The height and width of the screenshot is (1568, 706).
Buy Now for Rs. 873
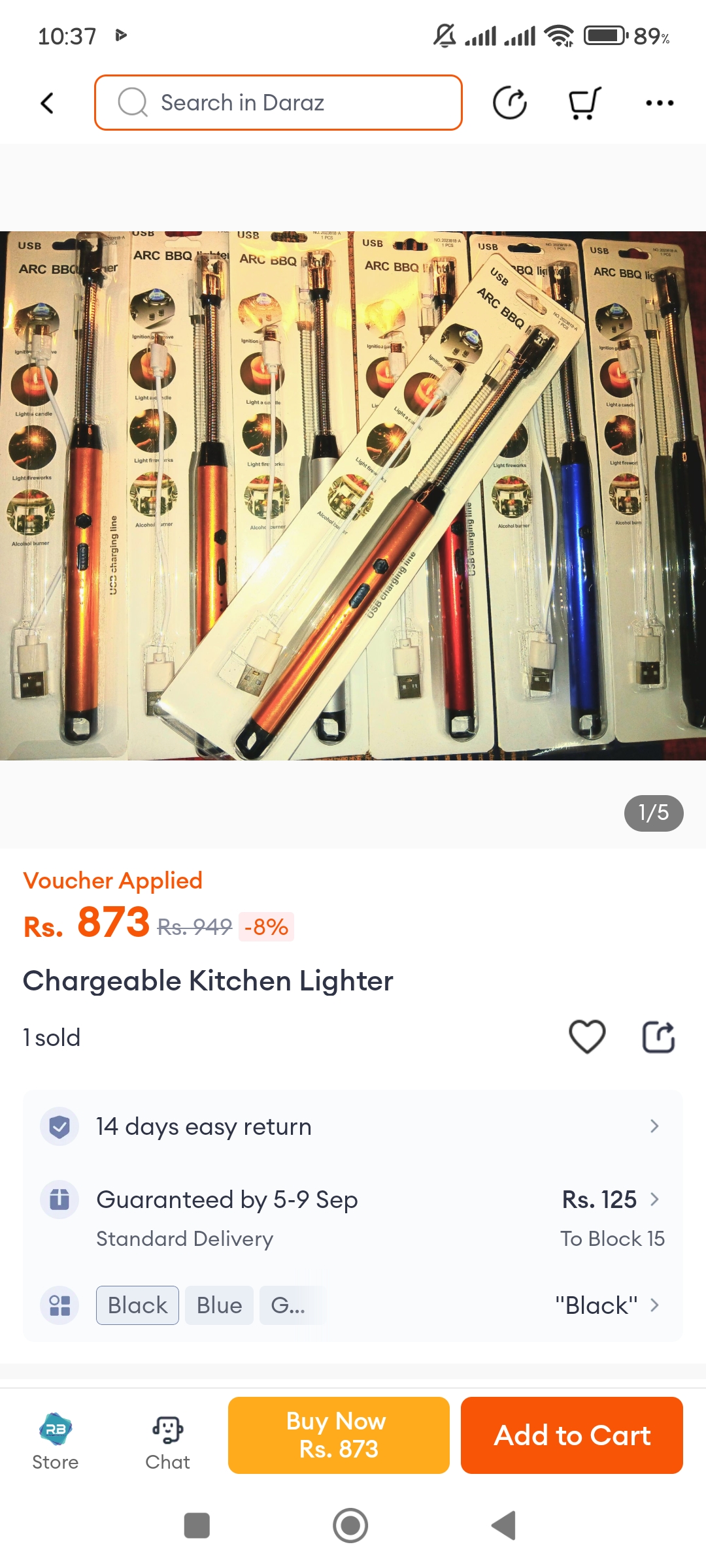339,1435
